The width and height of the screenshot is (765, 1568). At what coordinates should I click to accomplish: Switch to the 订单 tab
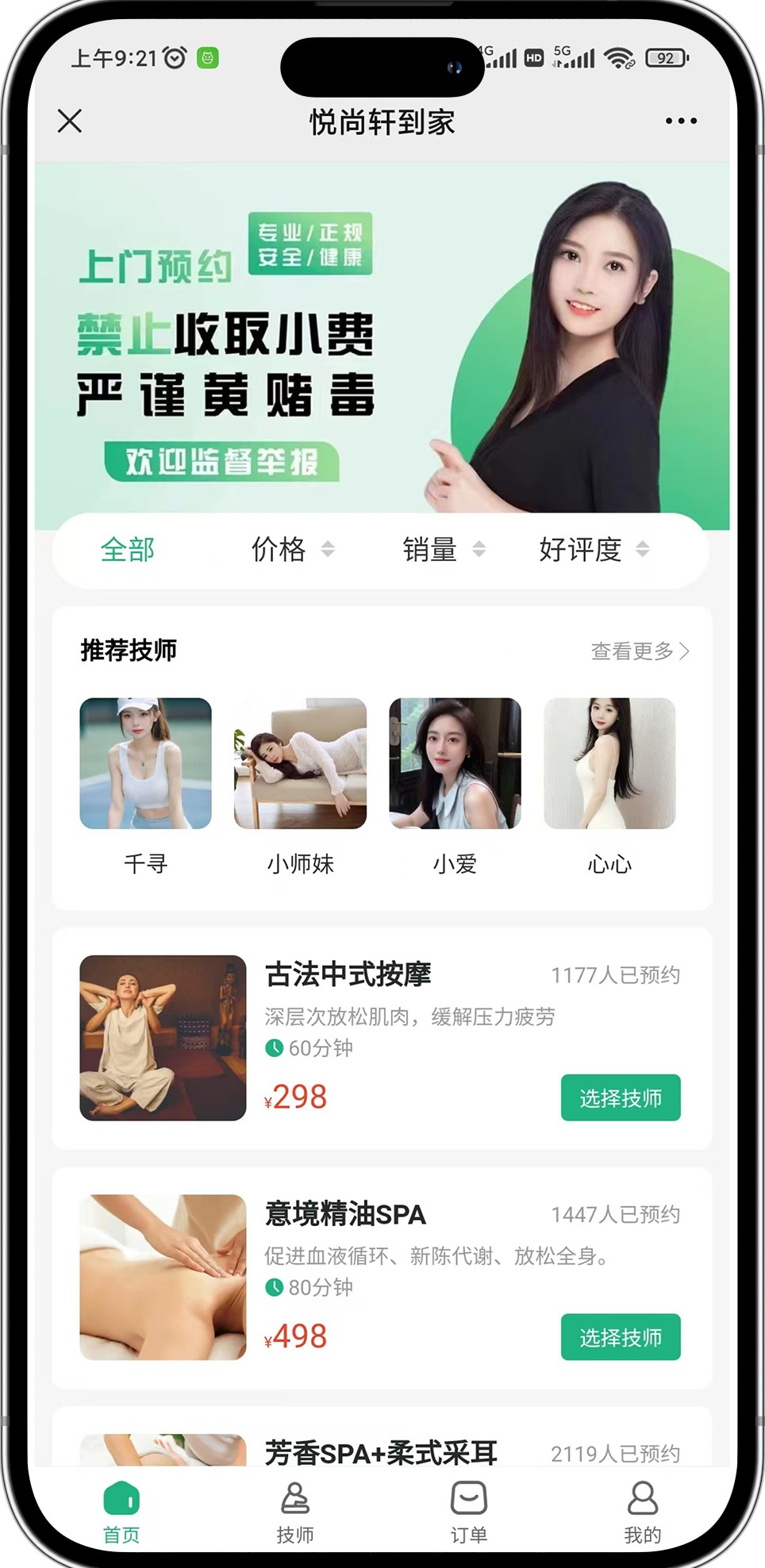[x=468, y=1512]
